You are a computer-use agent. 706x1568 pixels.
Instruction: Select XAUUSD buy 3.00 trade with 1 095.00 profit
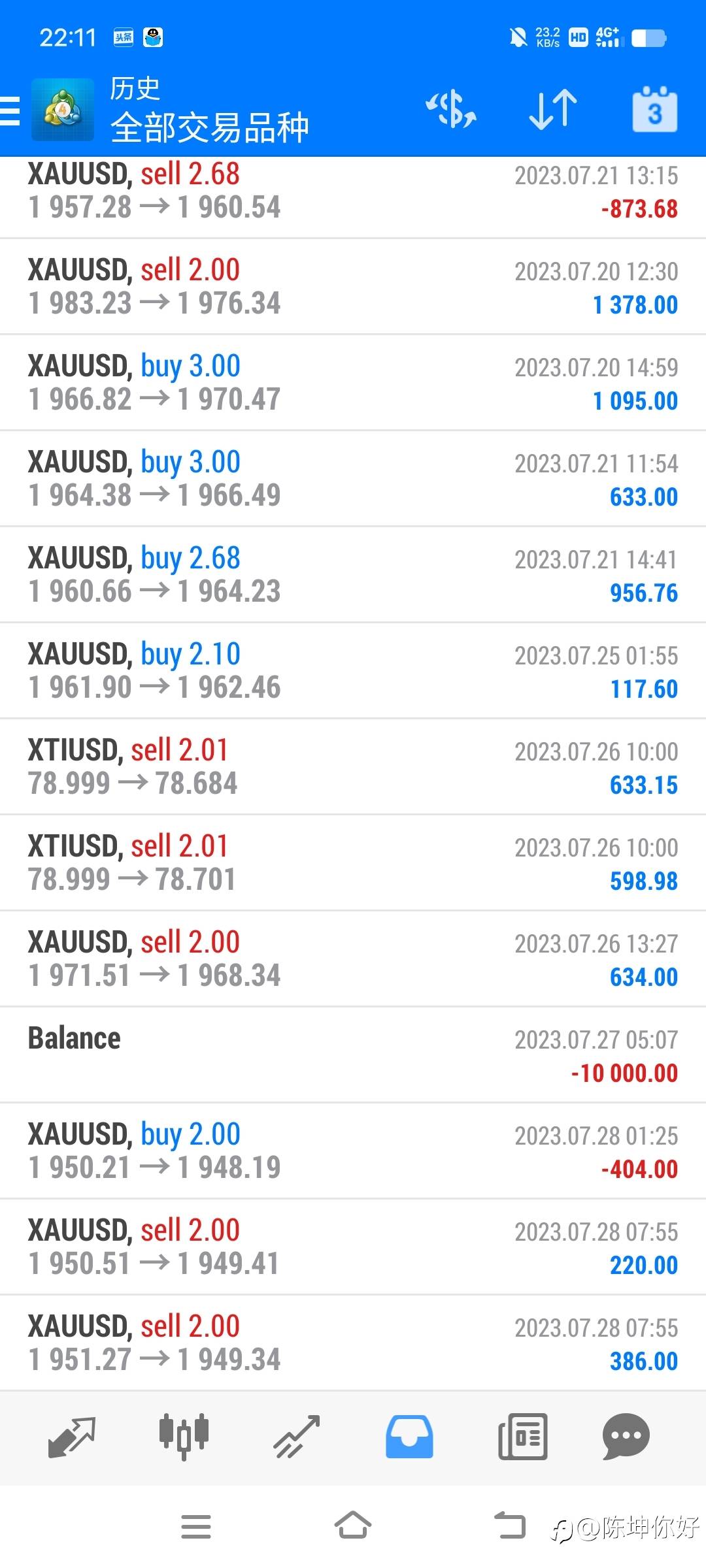[353, 383]
